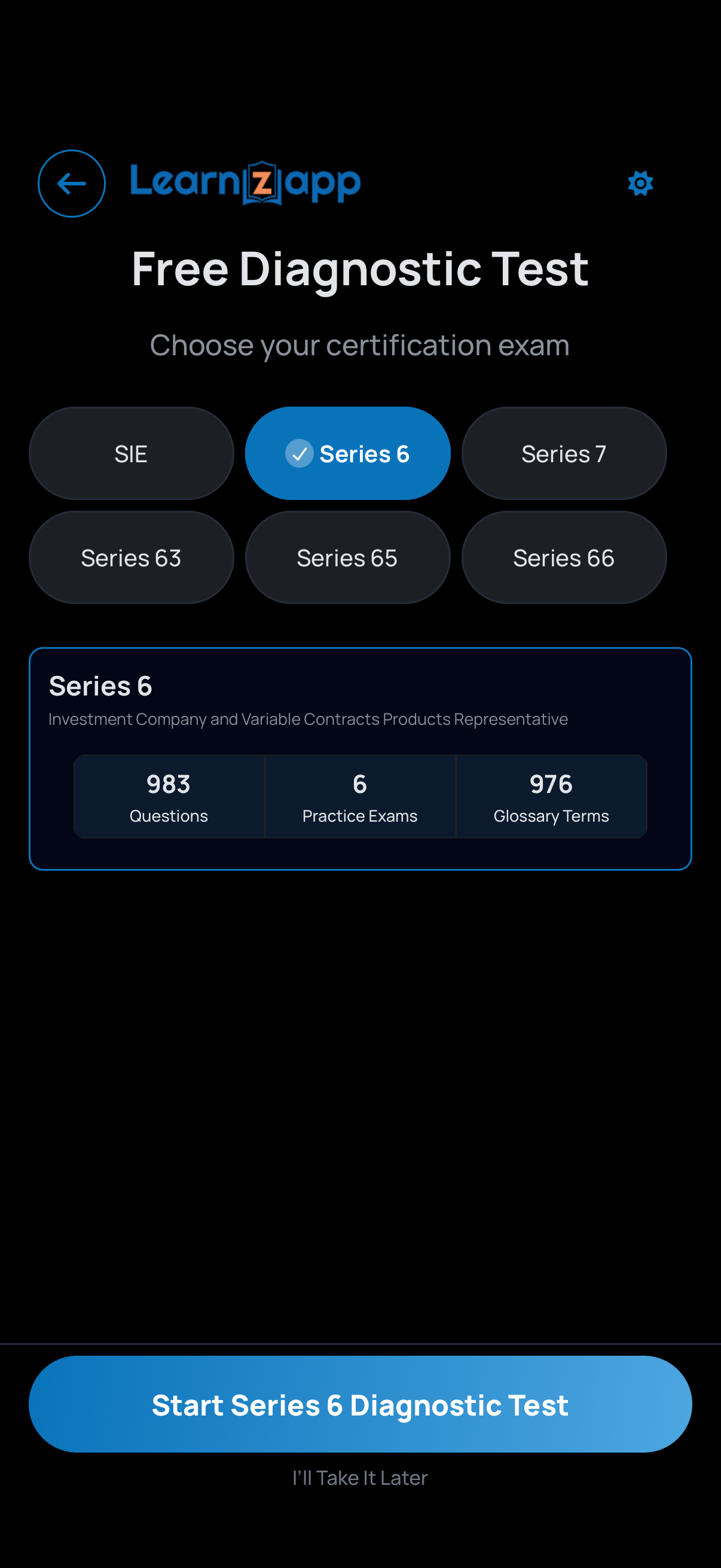Choose the Series 7 exam
This screenshot has width=721, height=1568.
563,453
